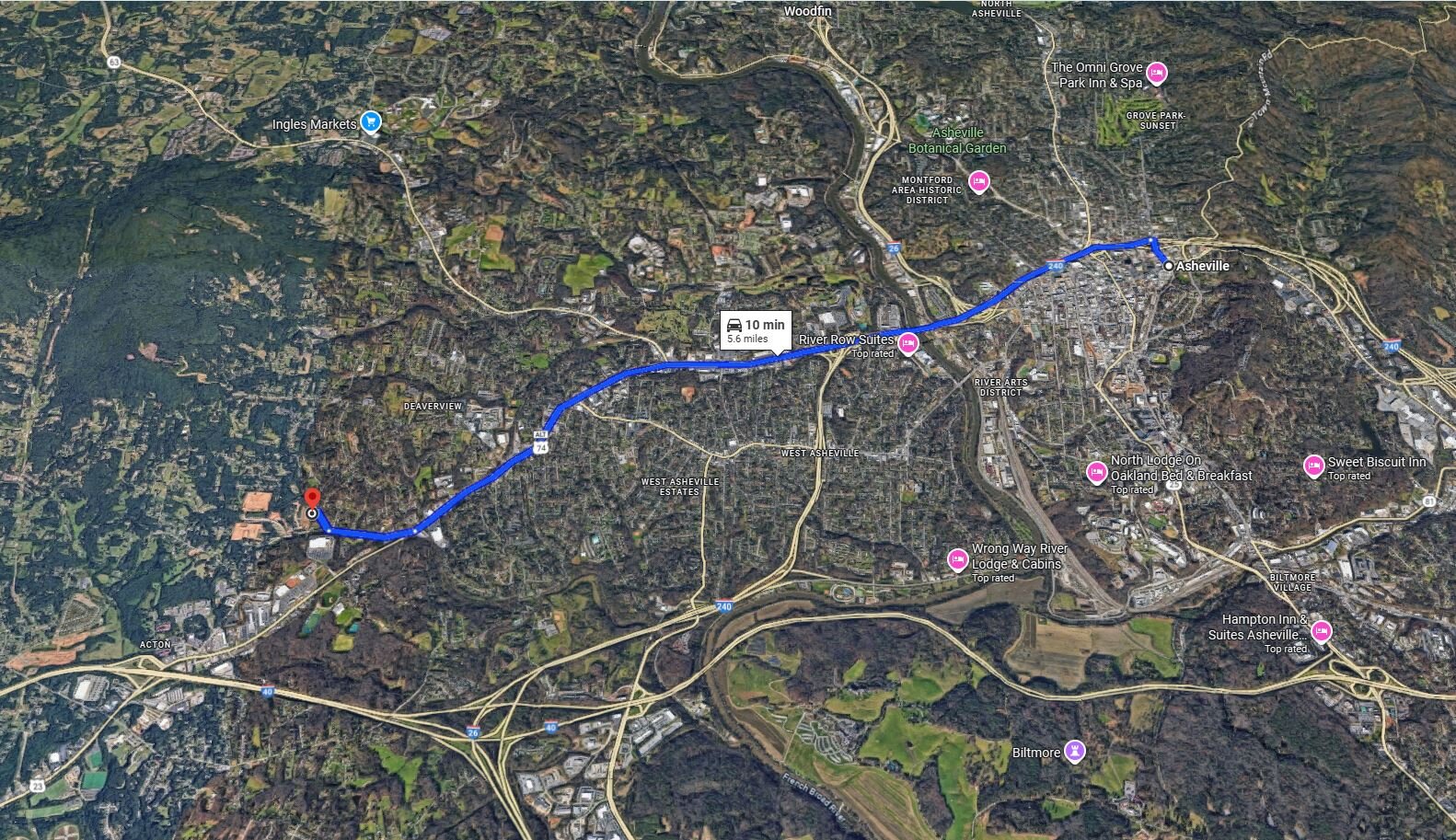Select The Omni Grove Park Inn & Spa marker
This screenshot has height=840, width=1456.
pyautogui.click(x=1157, y=74)
